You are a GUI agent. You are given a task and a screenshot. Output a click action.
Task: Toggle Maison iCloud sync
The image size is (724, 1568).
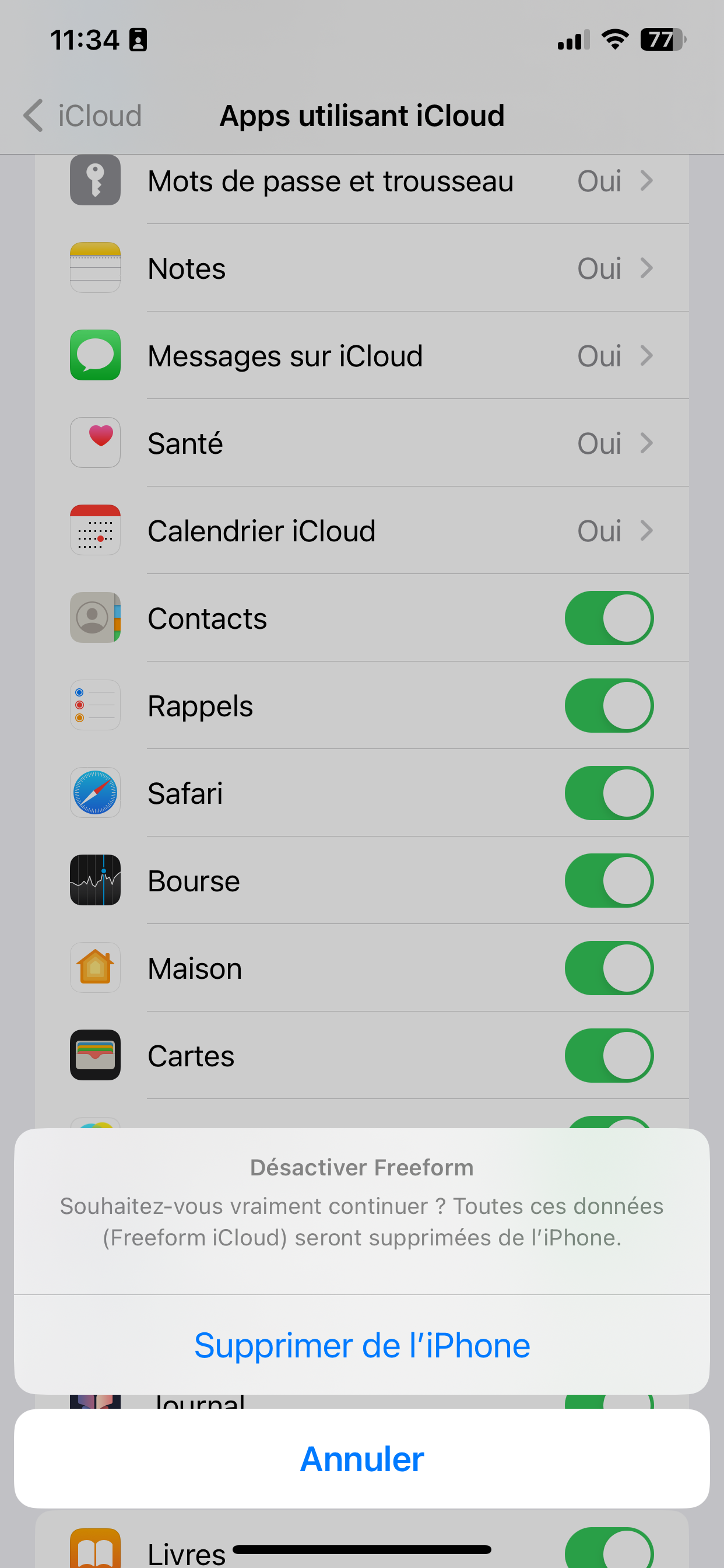609,968
